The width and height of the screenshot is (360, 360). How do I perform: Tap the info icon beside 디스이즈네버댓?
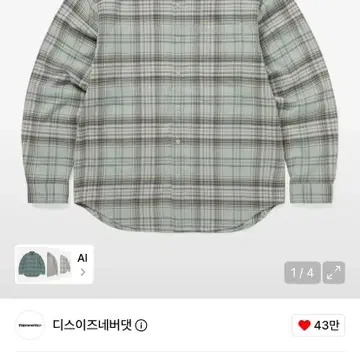point(141,325)
